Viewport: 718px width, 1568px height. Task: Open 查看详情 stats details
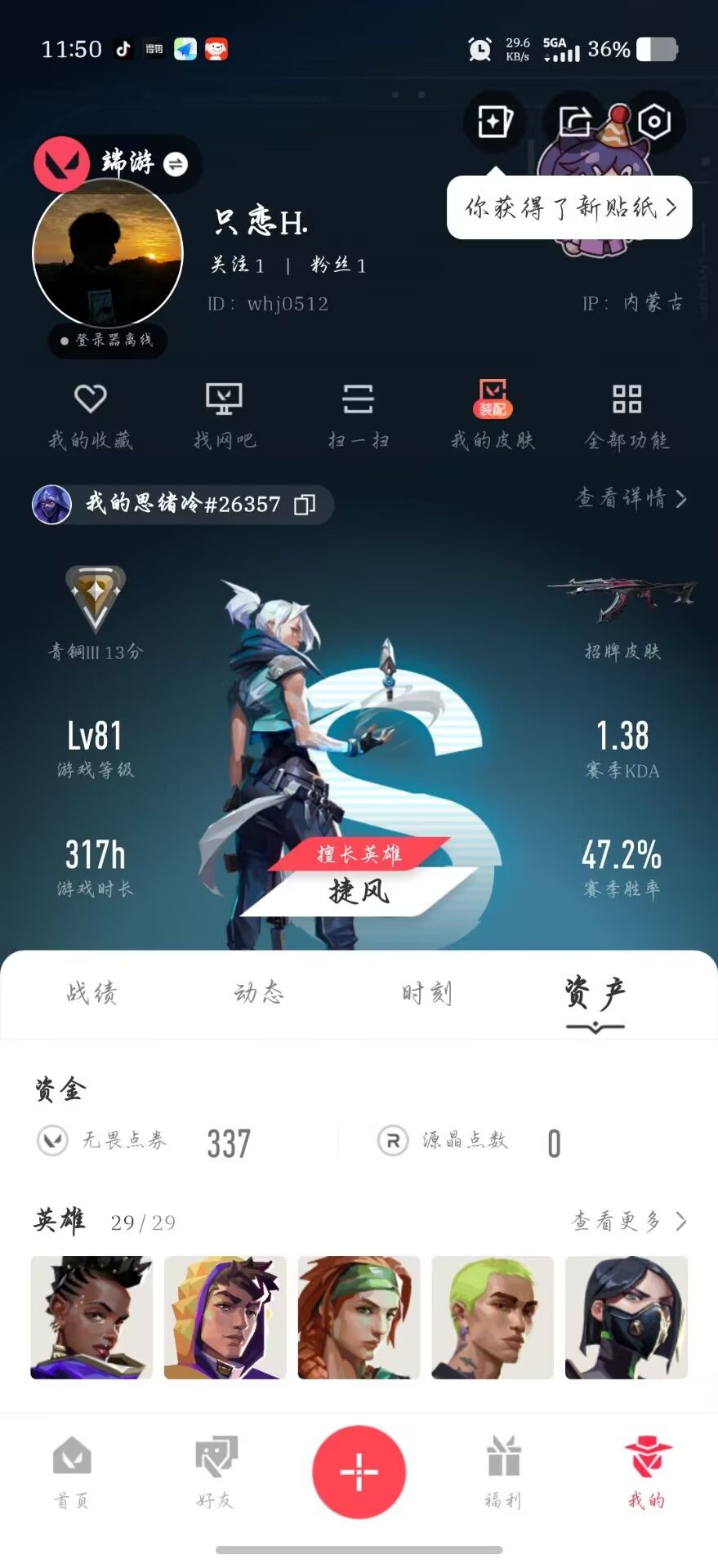tap(631, 498)
